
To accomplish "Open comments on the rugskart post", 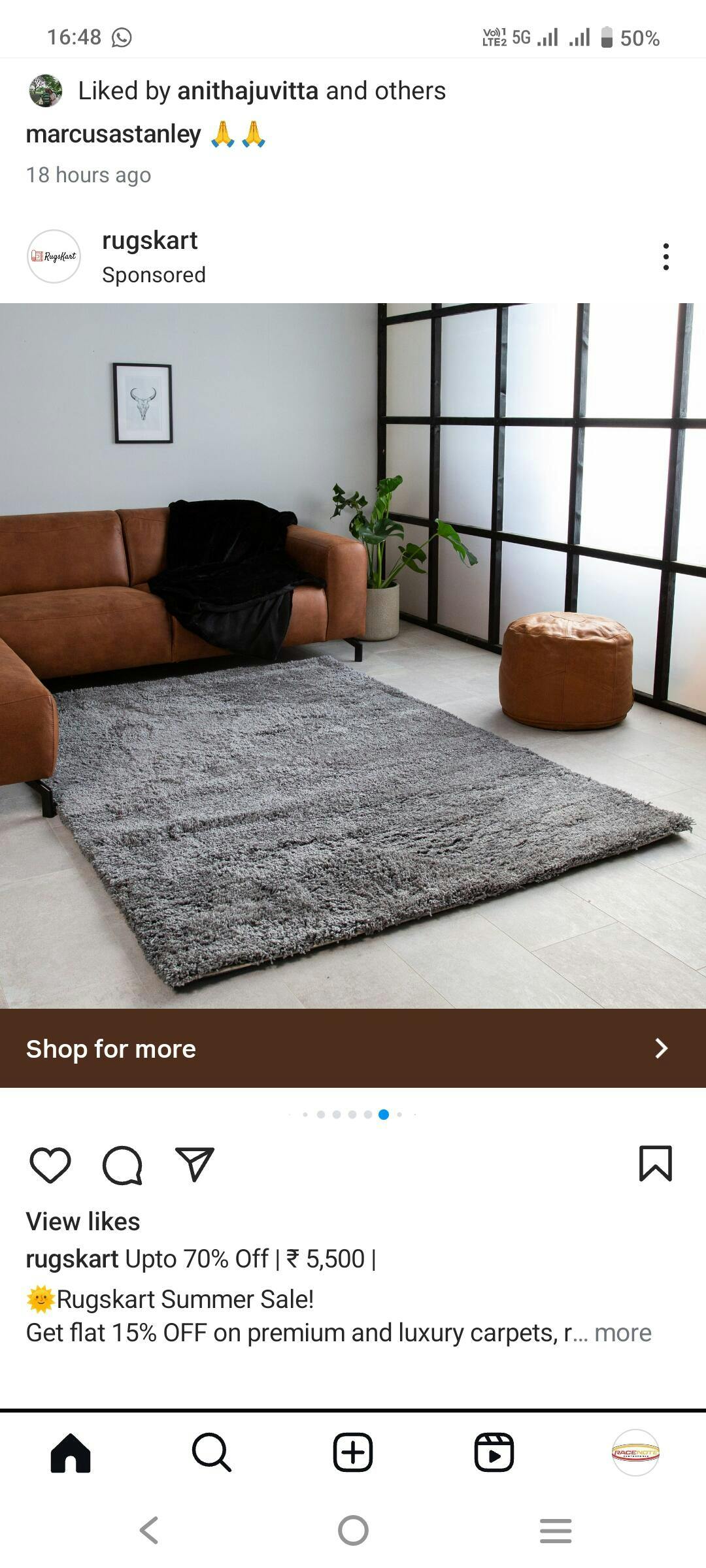I will (x=122, y=1165).
